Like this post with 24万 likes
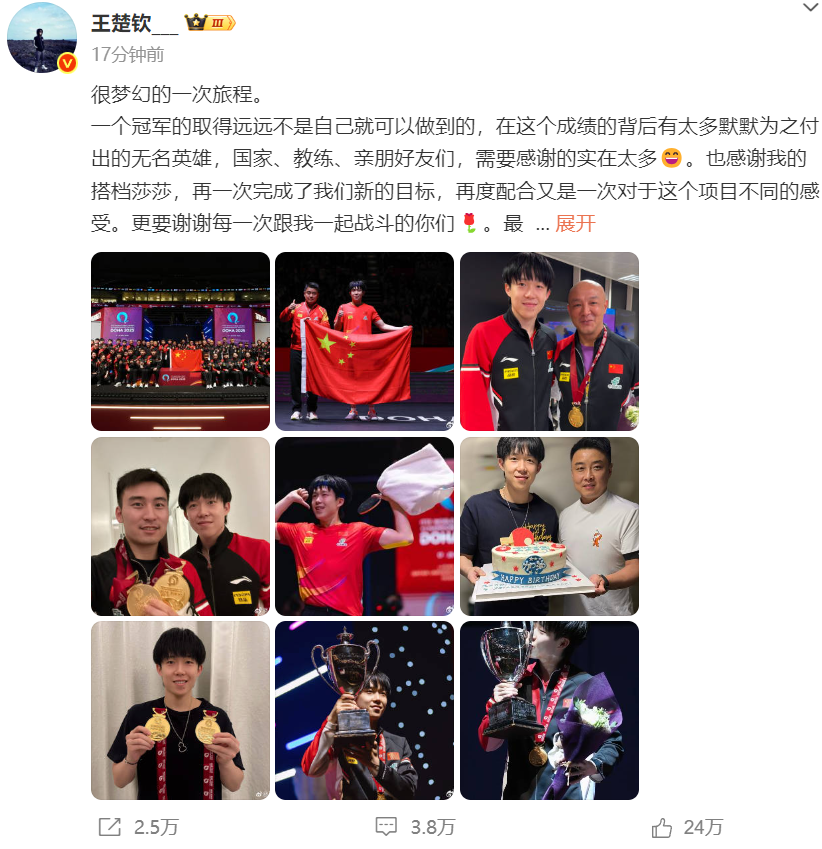 pos(688,827)
